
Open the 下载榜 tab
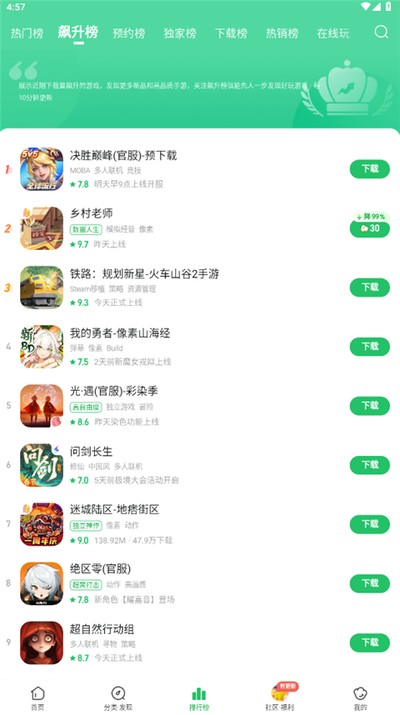[x=231, y=33]
